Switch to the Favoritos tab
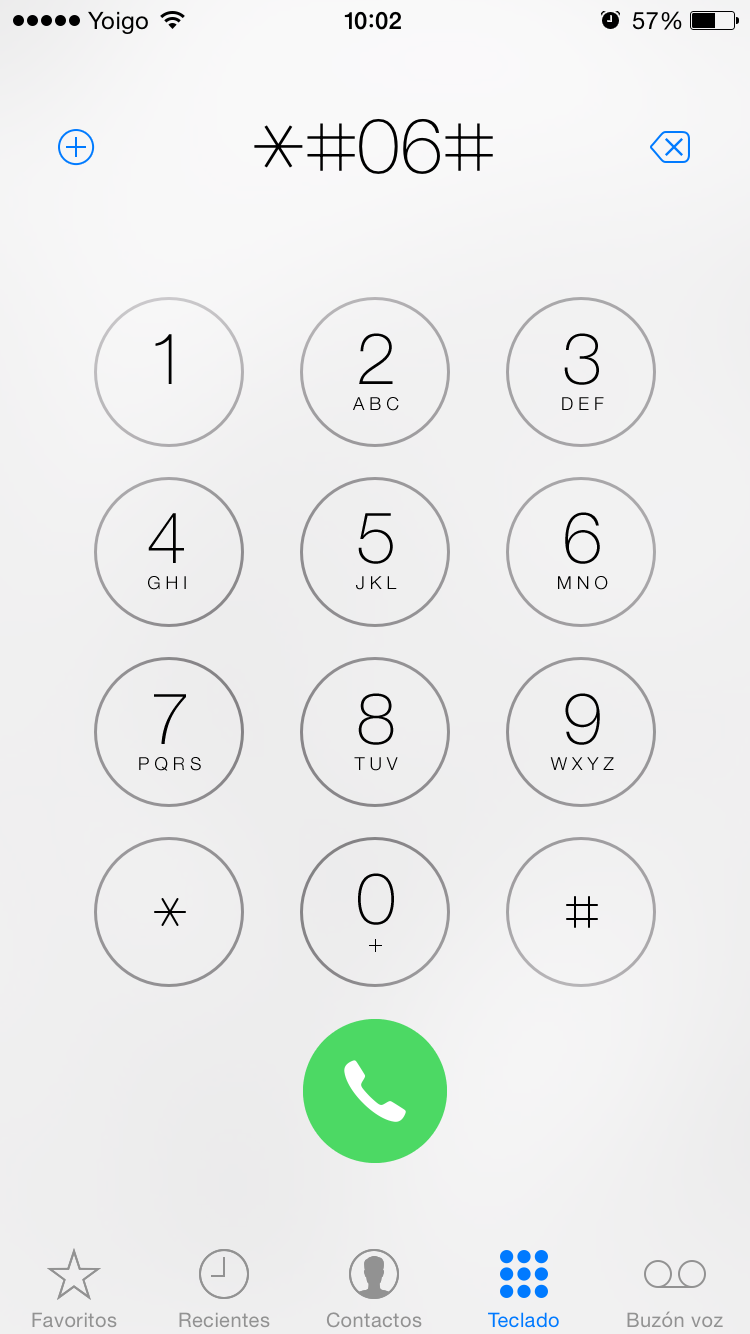750x1334 pixels. coord(74,1288)
